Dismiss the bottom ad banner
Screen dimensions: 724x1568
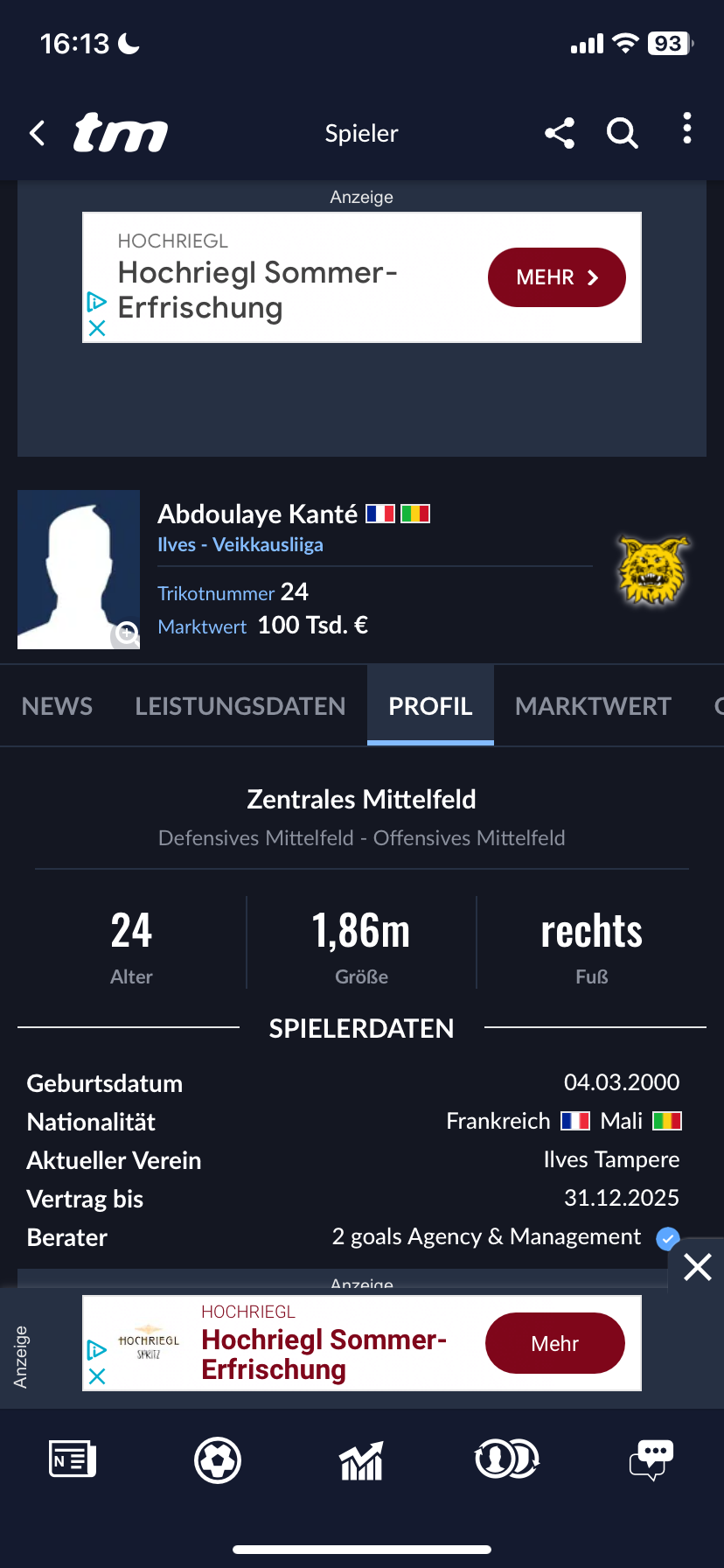point(697,1266)
